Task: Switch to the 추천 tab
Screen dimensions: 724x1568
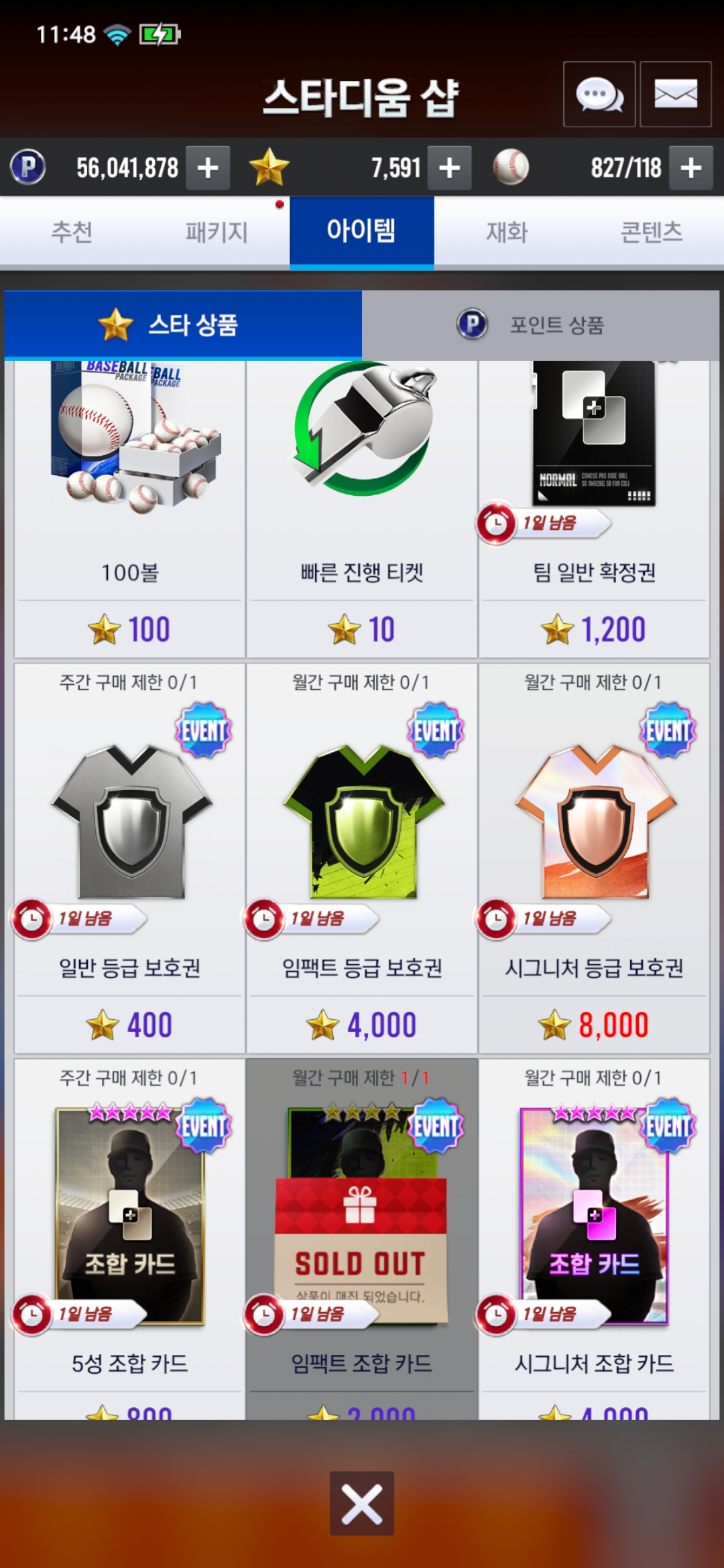Action: [72, 233]
